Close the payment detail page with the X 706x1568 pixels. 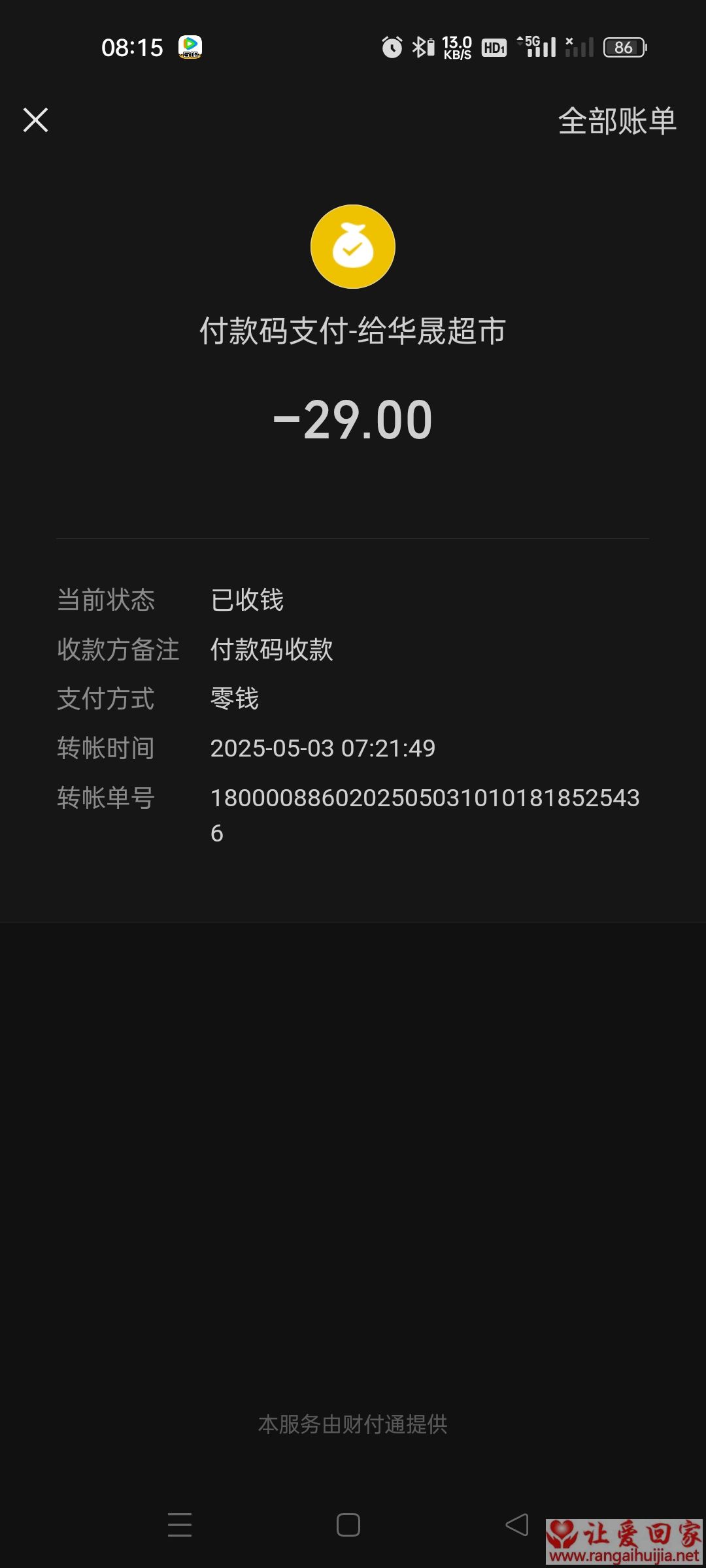pyautogui.click(x=36, y=120)
